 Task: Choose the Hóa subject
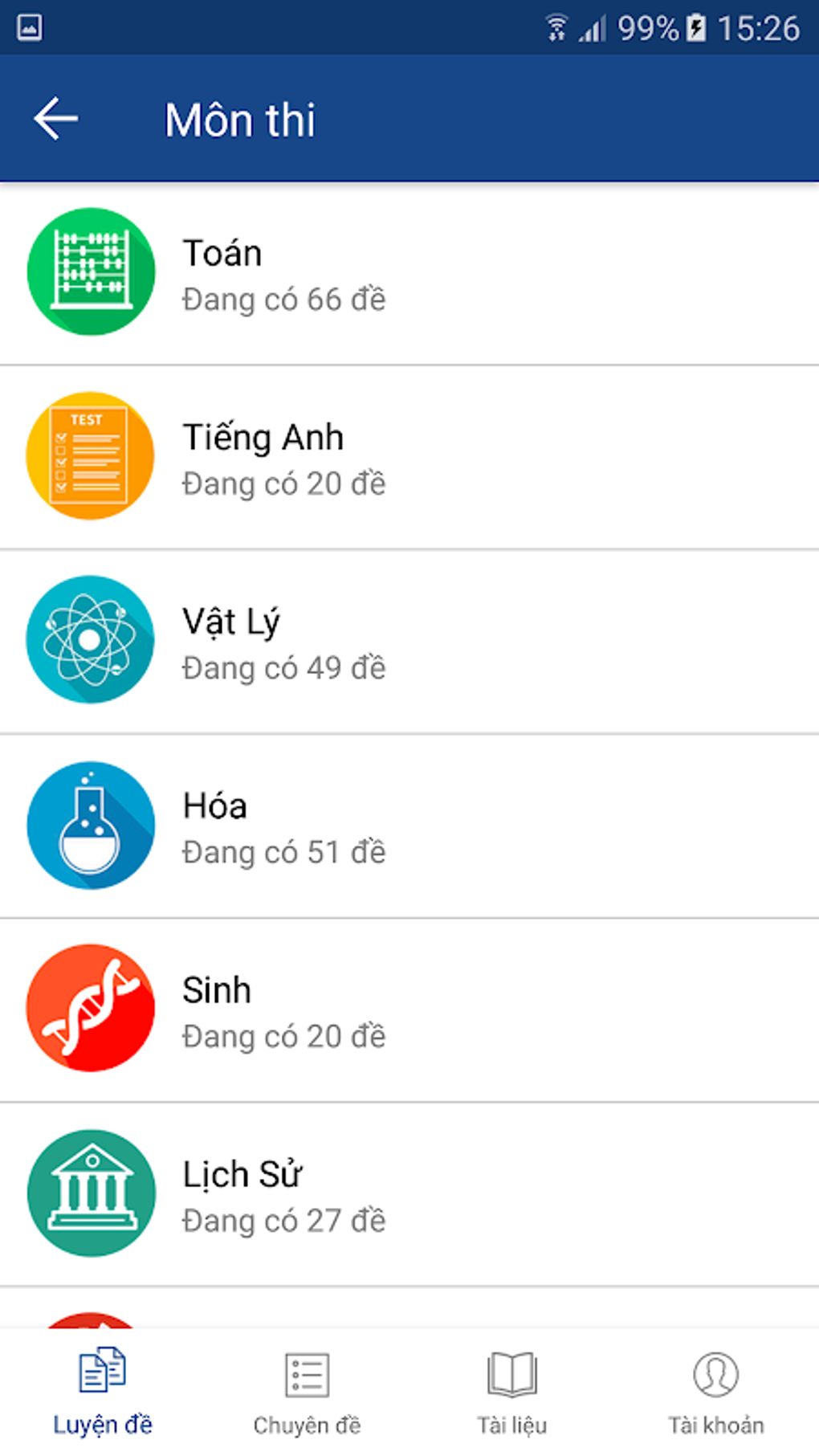(x=409, y=826)
